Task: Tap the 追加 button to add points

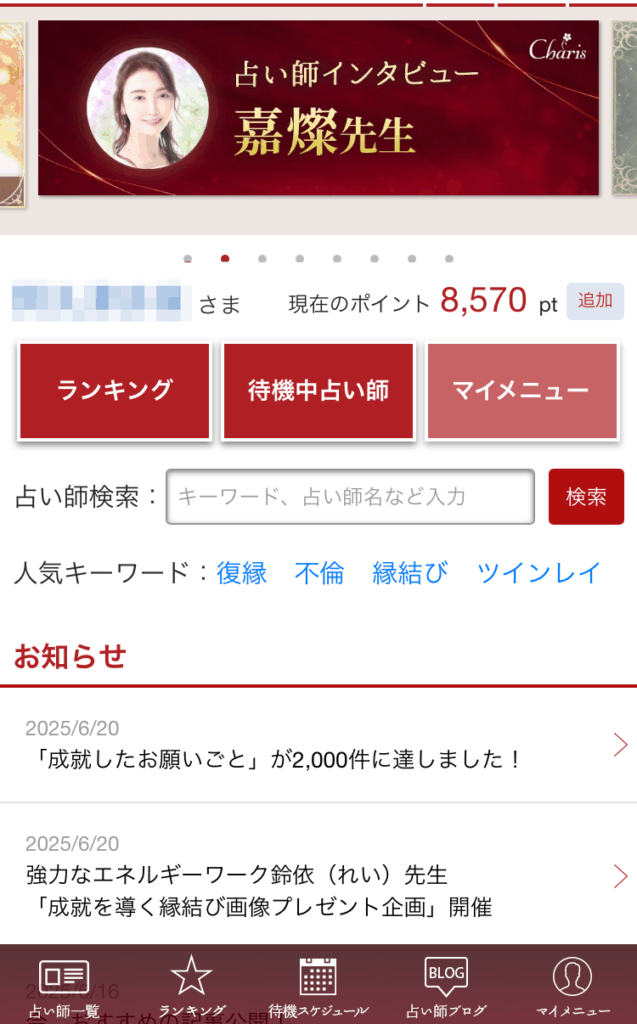Action: tap(595, 301)
